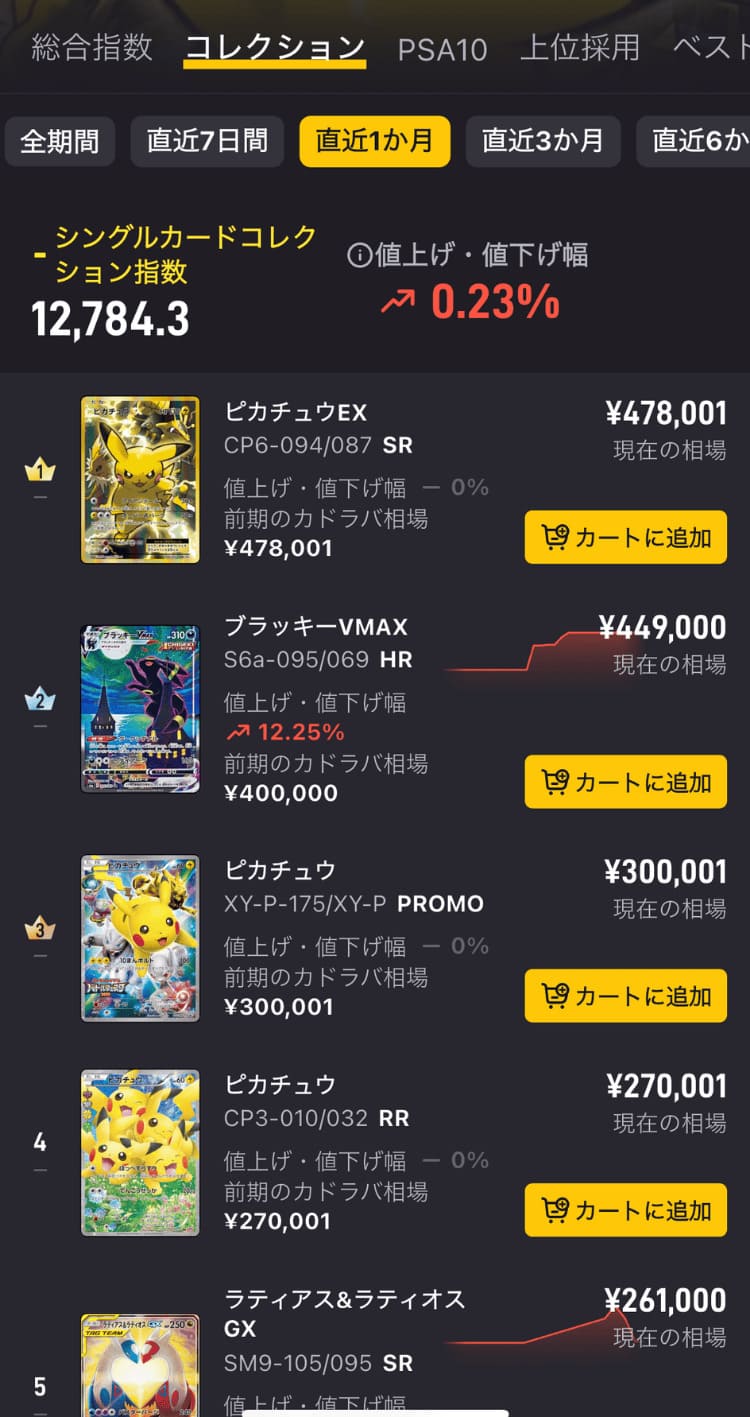Enable the 直近3か月 period filter
Viewport: 750px width, 1417px height.
pos(543,141)
